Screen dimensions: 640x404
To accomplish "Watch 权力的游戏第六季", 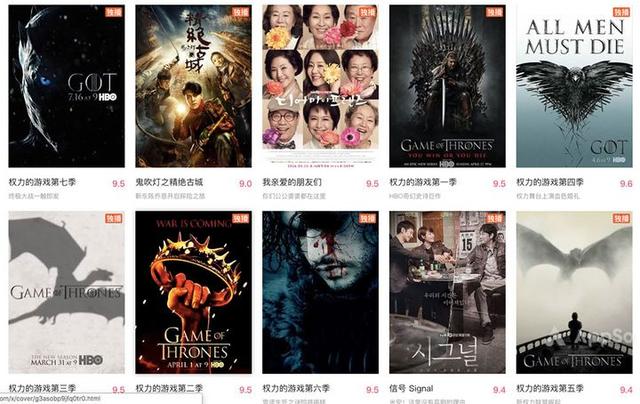I will tap(320, 292).
